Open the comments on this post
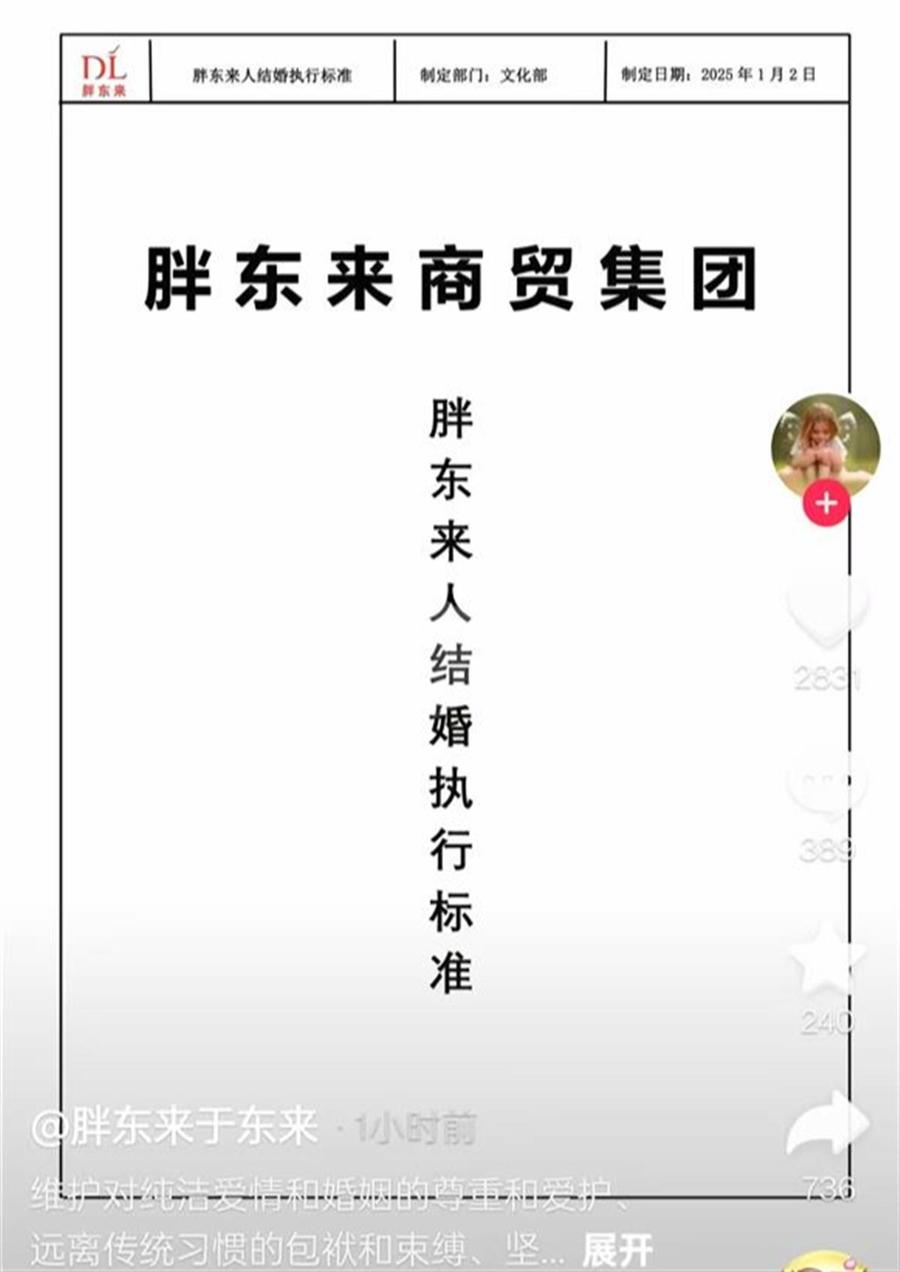The height and width of the screenshot is (1272, 900). [827, 783]
